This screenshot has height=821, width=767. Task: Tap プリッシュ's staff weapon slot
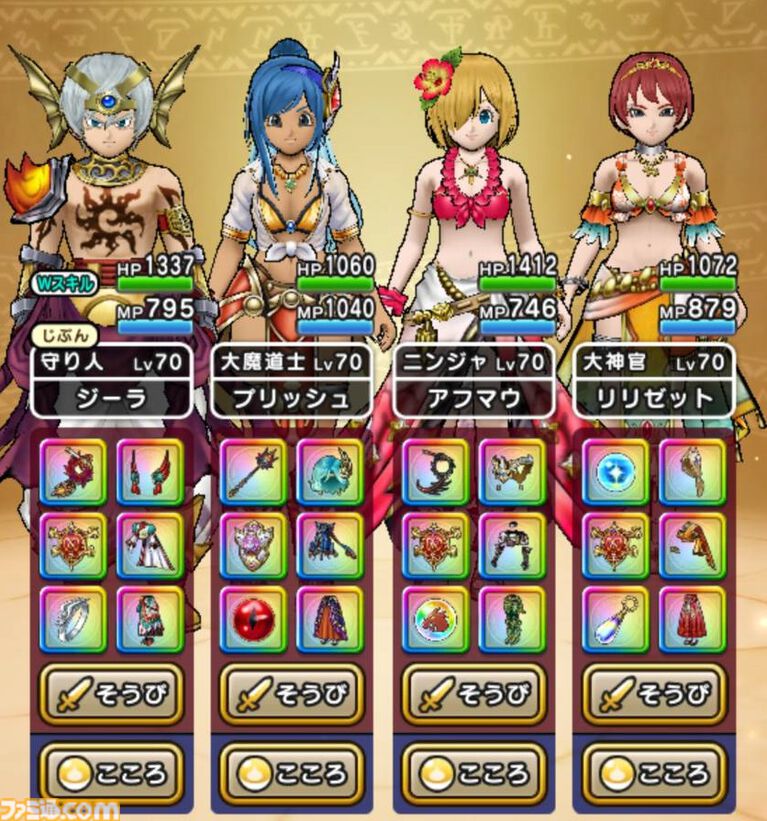[x=253, y=471]
